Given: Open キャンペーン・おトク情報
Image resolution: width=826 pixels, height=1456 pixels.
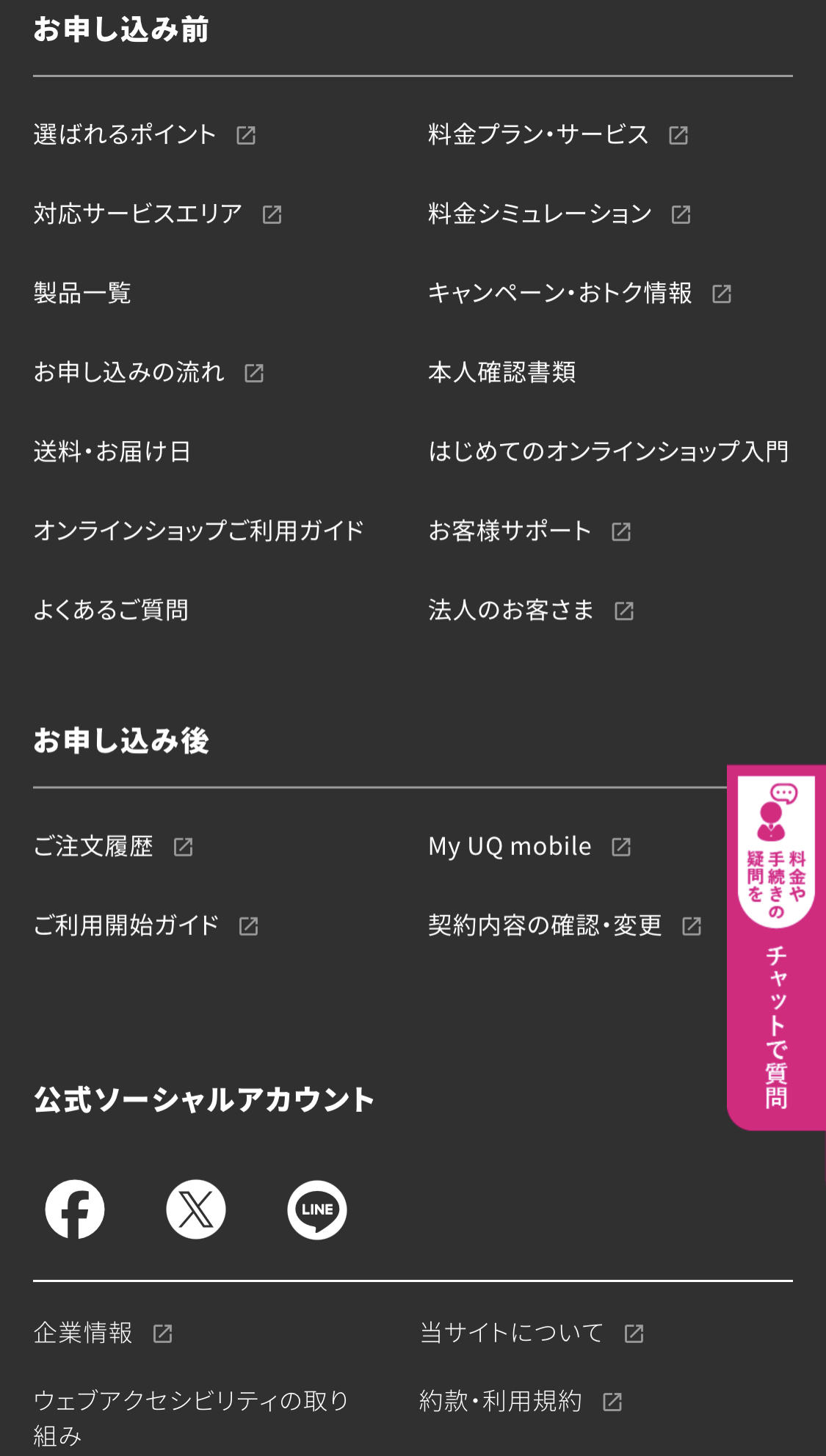Looking at the screenshot, I should (x=559, y=294).
